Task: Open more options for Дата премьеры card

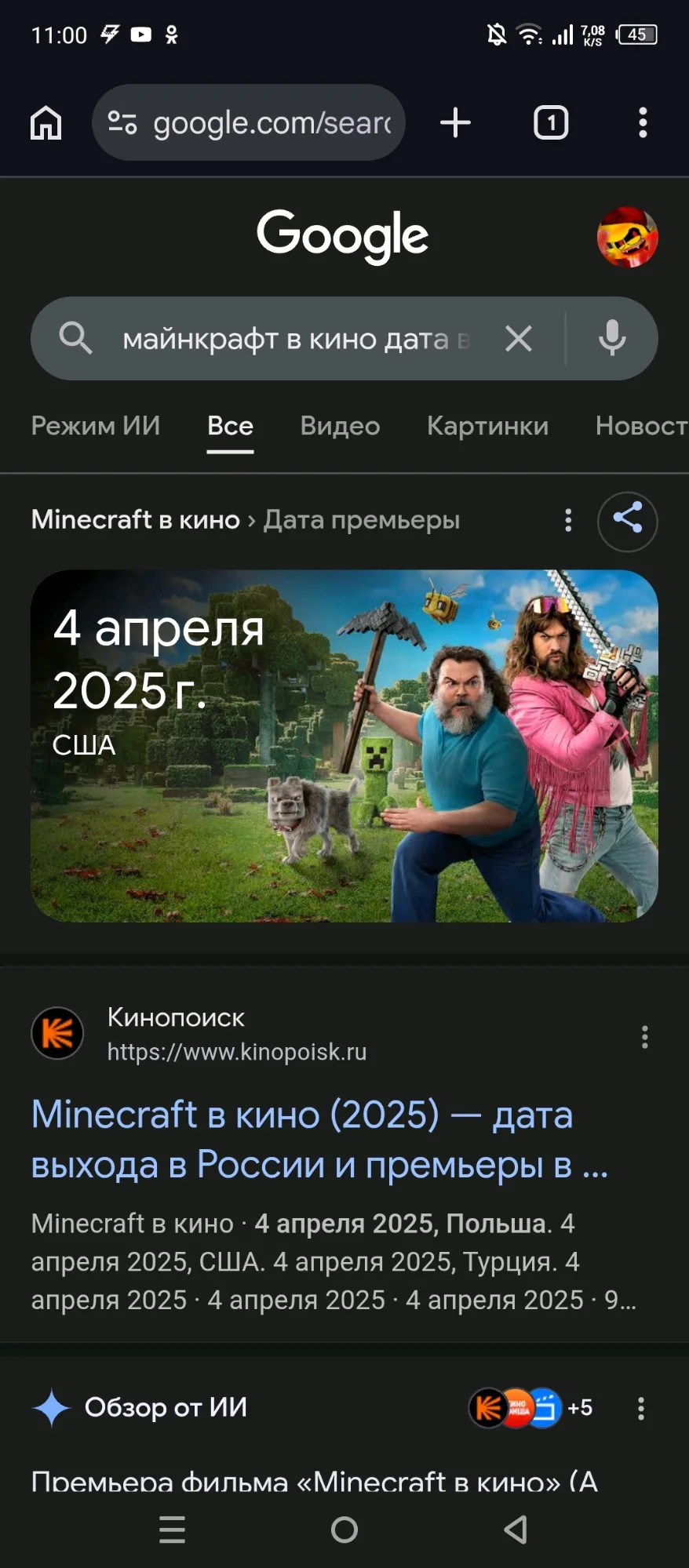Action: pyautogui.click(x=568, y=520)
